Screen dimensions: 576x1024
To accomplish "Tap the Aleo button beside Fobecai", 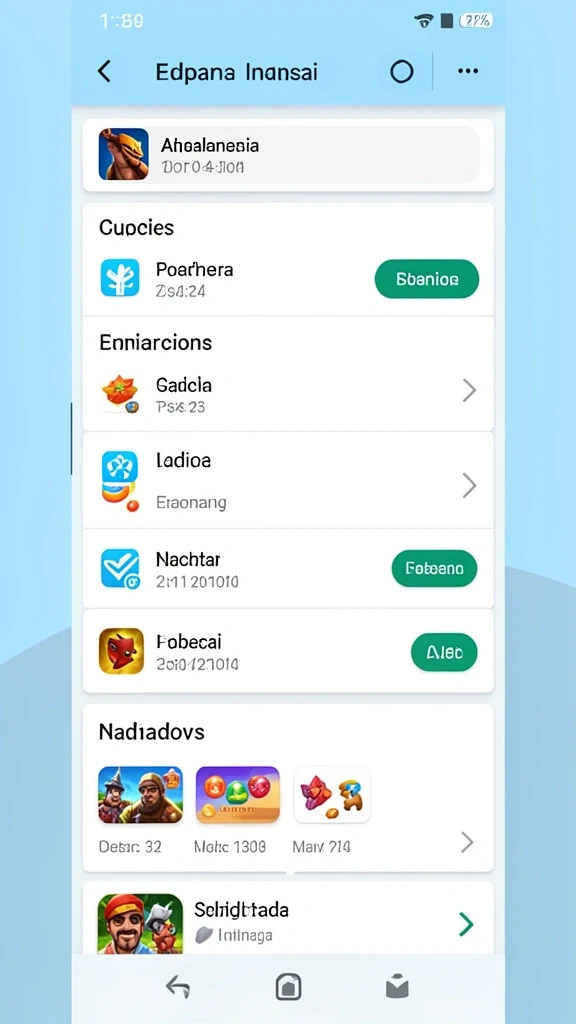I will point(444,652).
